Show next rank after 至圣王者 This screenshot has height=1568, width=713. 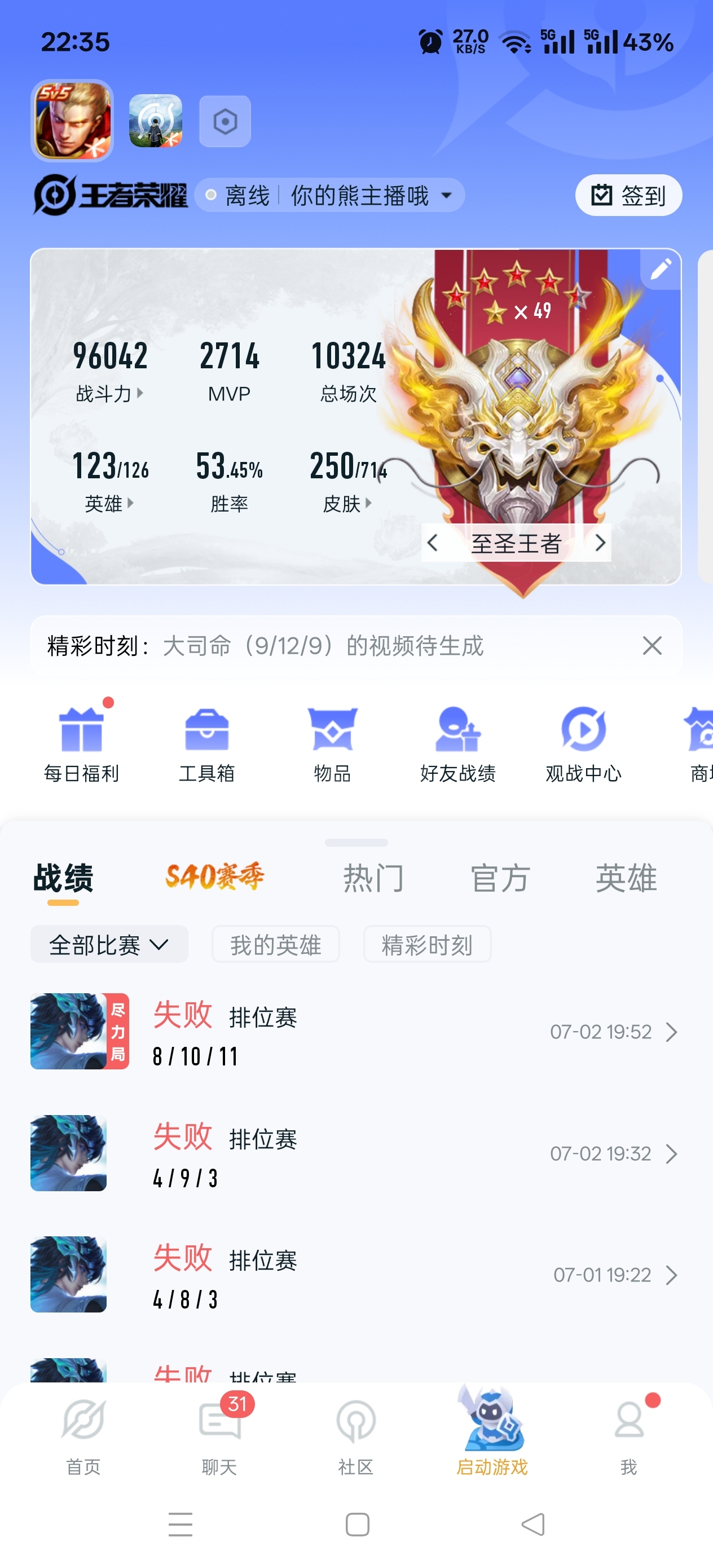600,543
